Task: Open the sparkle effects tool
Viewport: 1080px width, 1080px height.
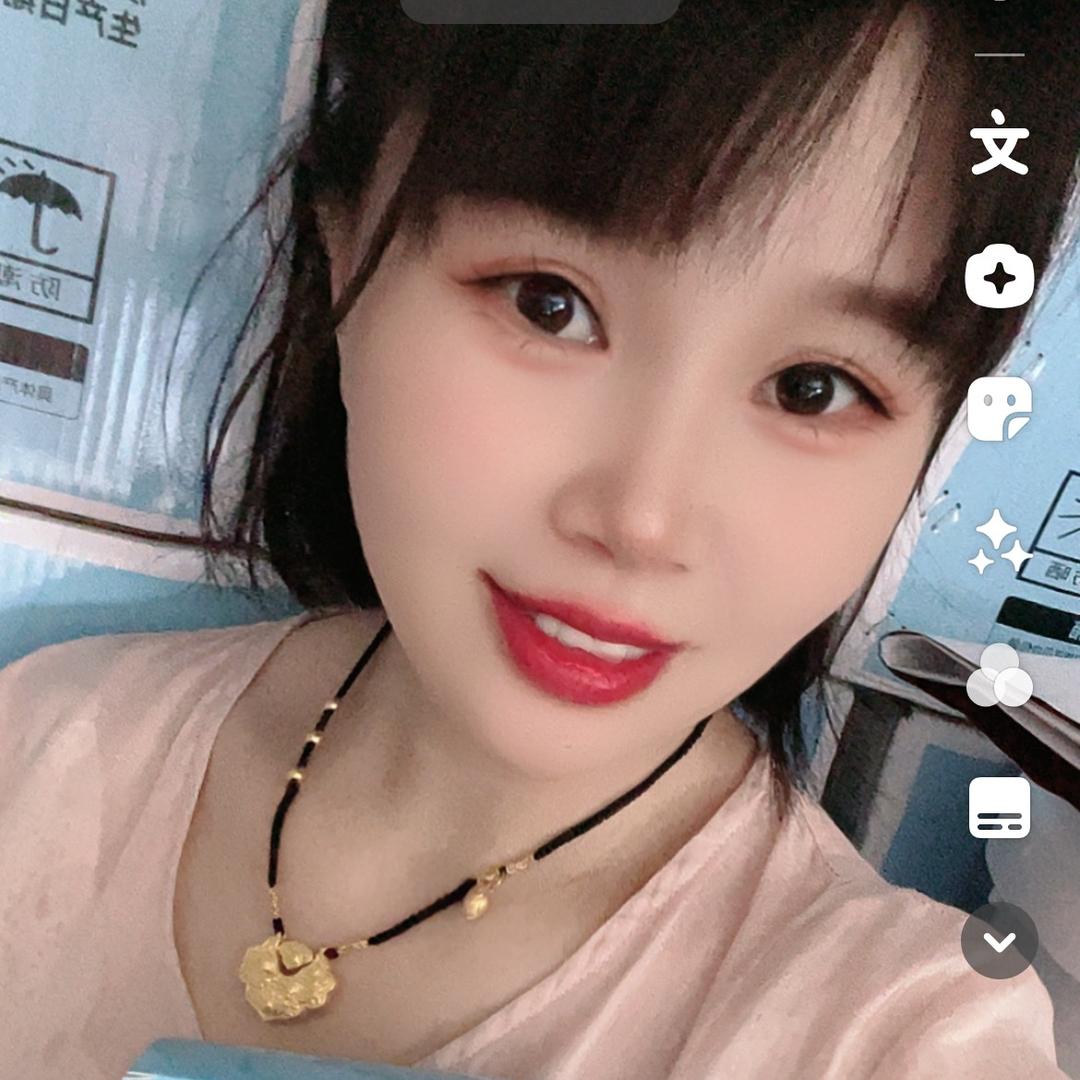Action: click(999, 543)
